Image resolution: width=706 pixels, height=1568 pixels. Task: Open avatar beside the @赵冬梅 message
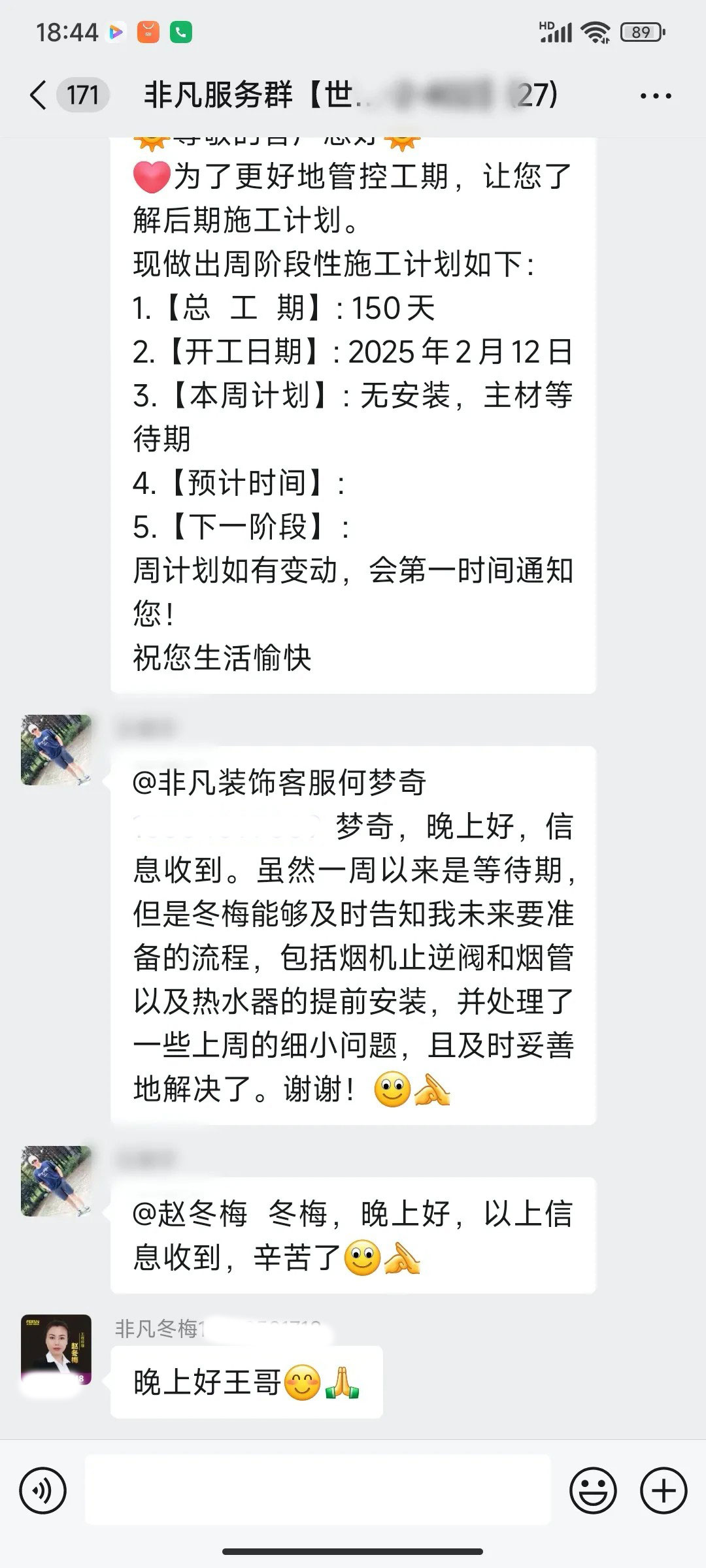coord(56,1180)
